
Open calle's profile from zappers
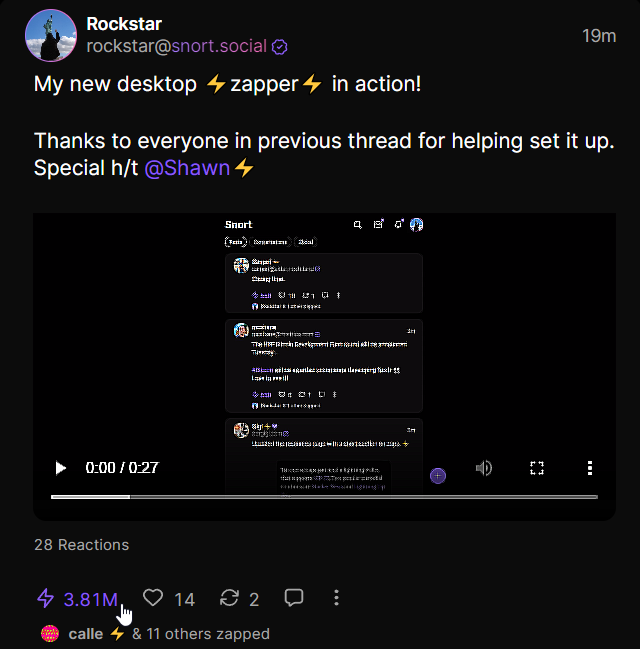pyautogui.click(x=85, y=634)
